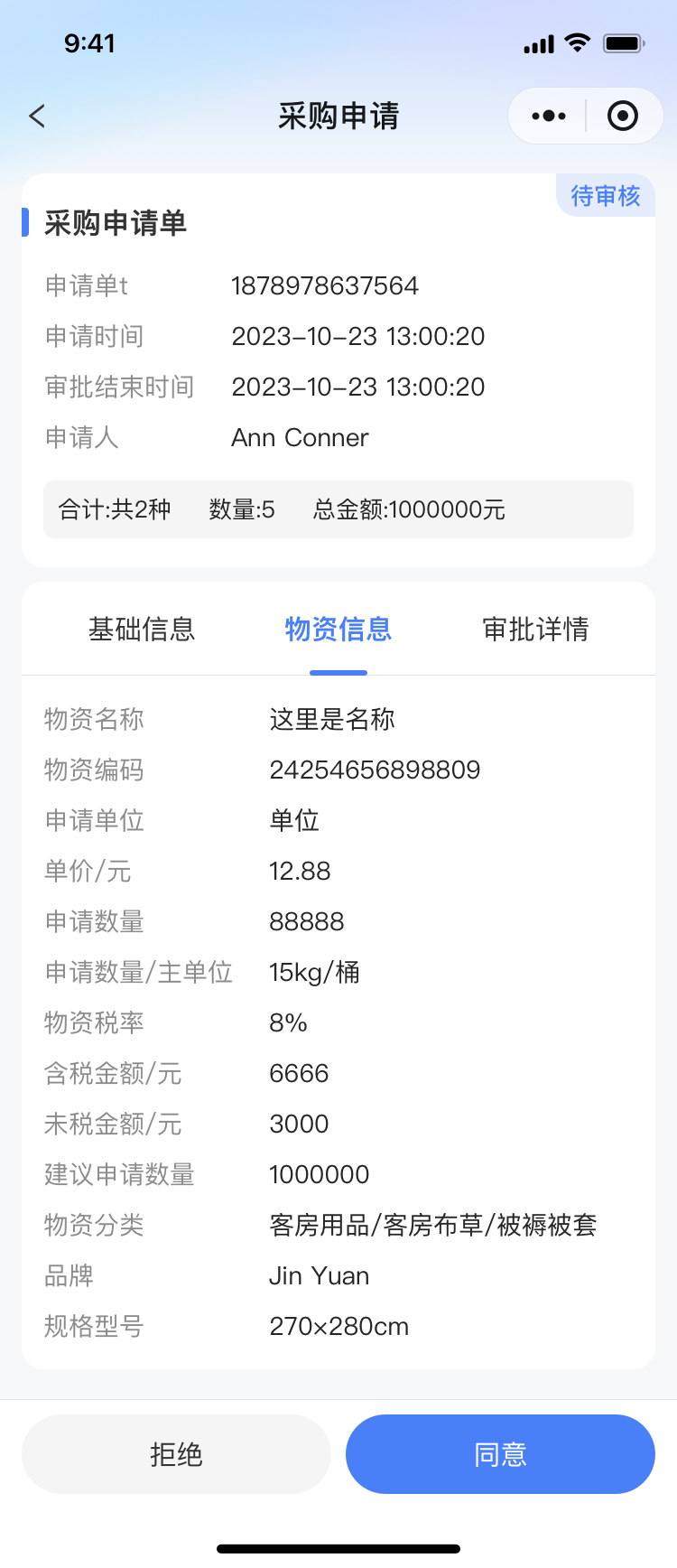
Task: Reject the request with 拒绝
Action: pyautogui.click(x=176, y=1454)
